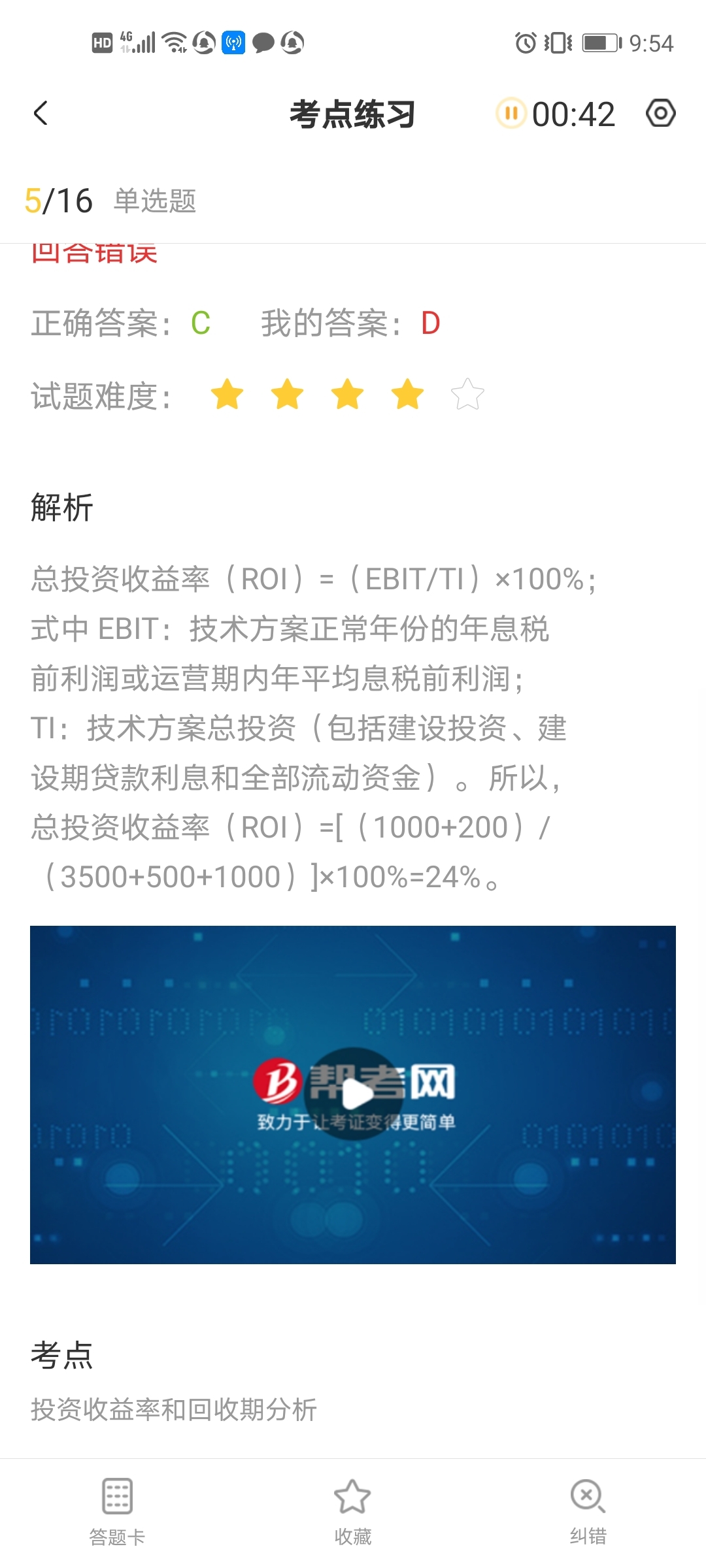This screenshot has width=706, height=1568.
Task: Pause the practice timer
Action: pyautogui.click(x=511, y=114)
